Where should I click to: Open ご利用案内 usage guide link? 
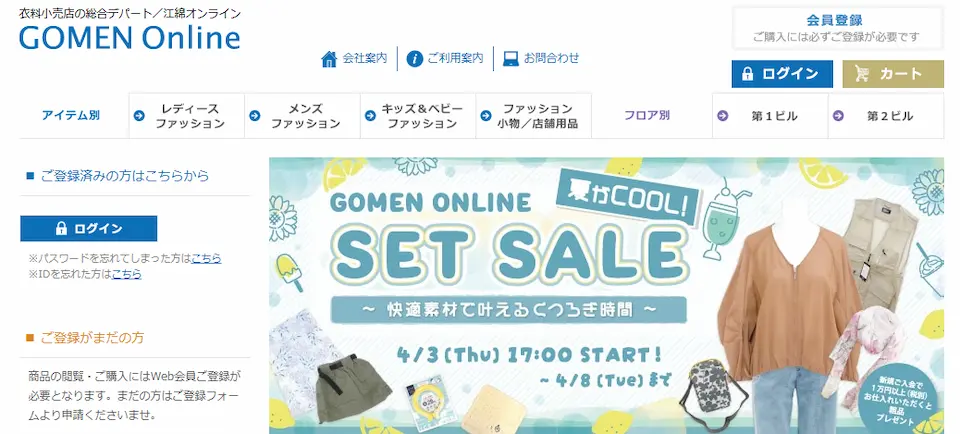445,58
